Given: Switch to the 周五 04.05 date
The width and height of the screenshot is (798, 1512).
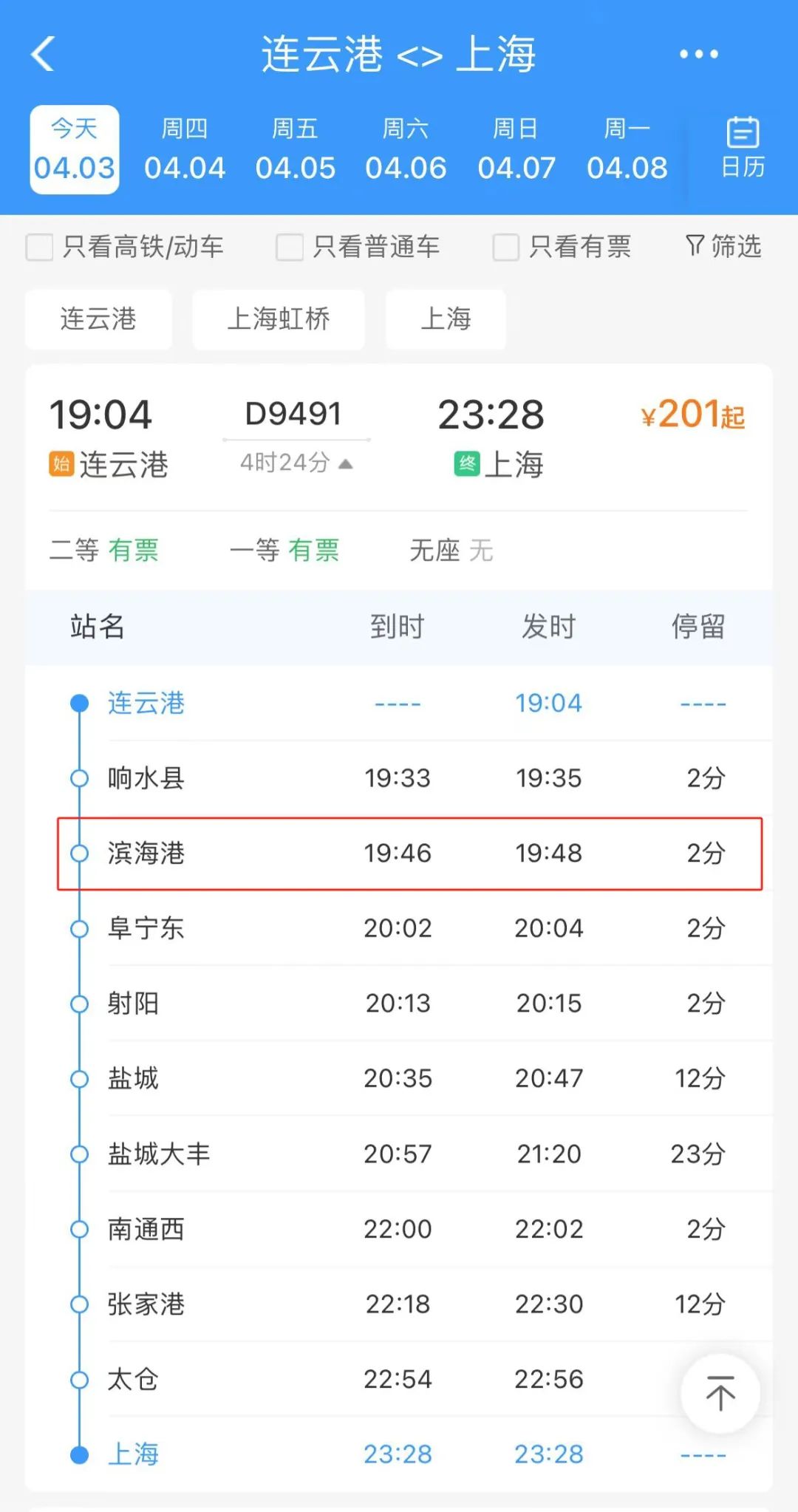Looking at the screenshot, I should pyautogui.click(x=295, y=149).
